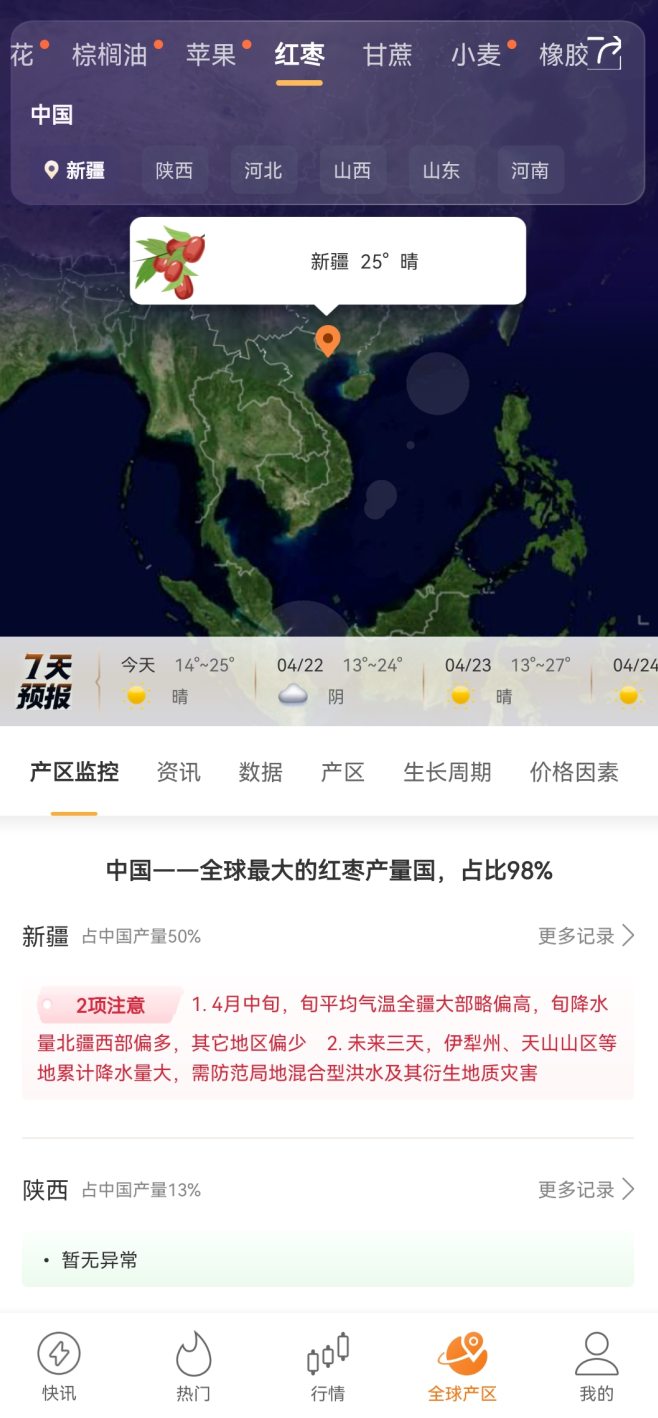Open the 数据 tab
The image size is (658, 1418).
pyautogui.click(x=260, y=772)
